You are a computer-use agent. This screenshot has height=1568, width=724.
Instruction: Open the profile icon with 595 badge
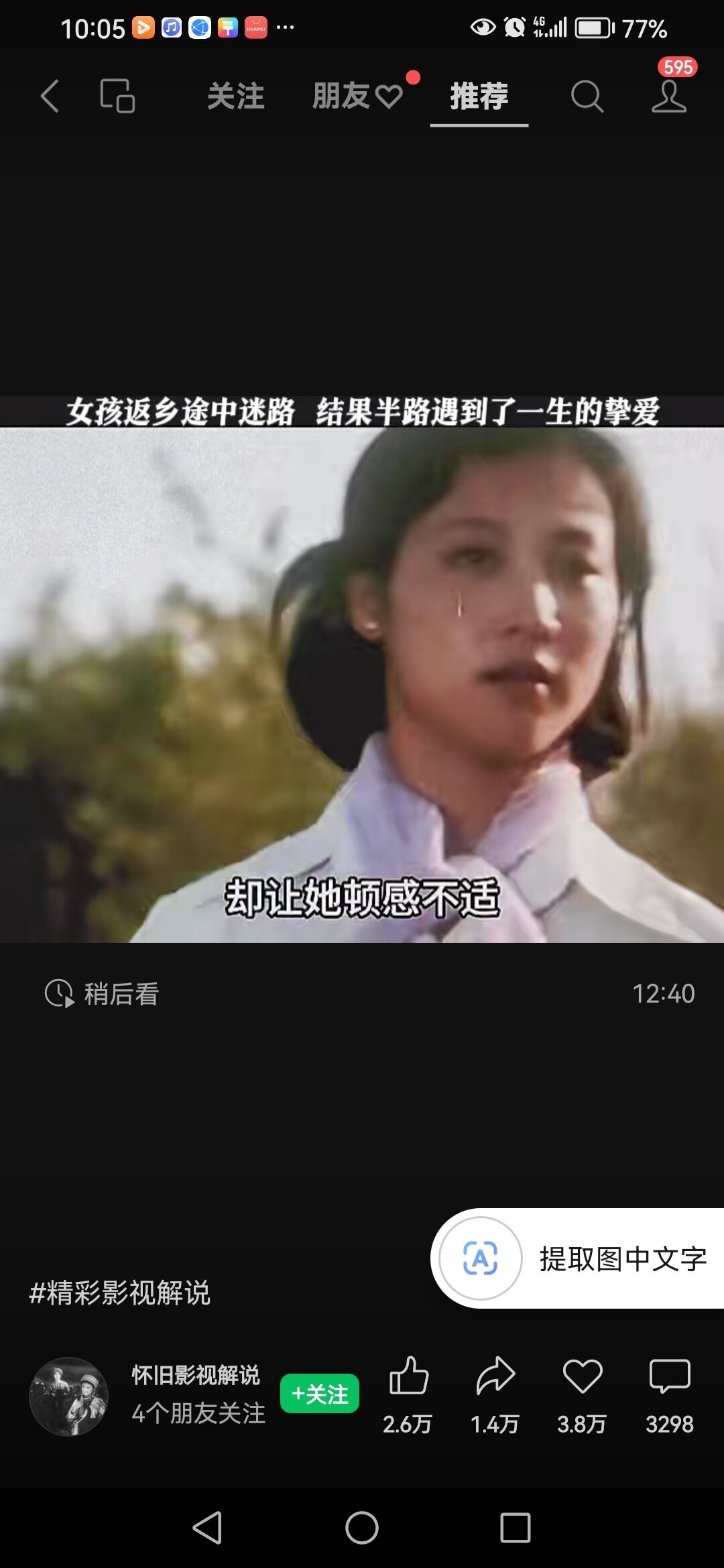pyautogui.click(x=669, y=96)
